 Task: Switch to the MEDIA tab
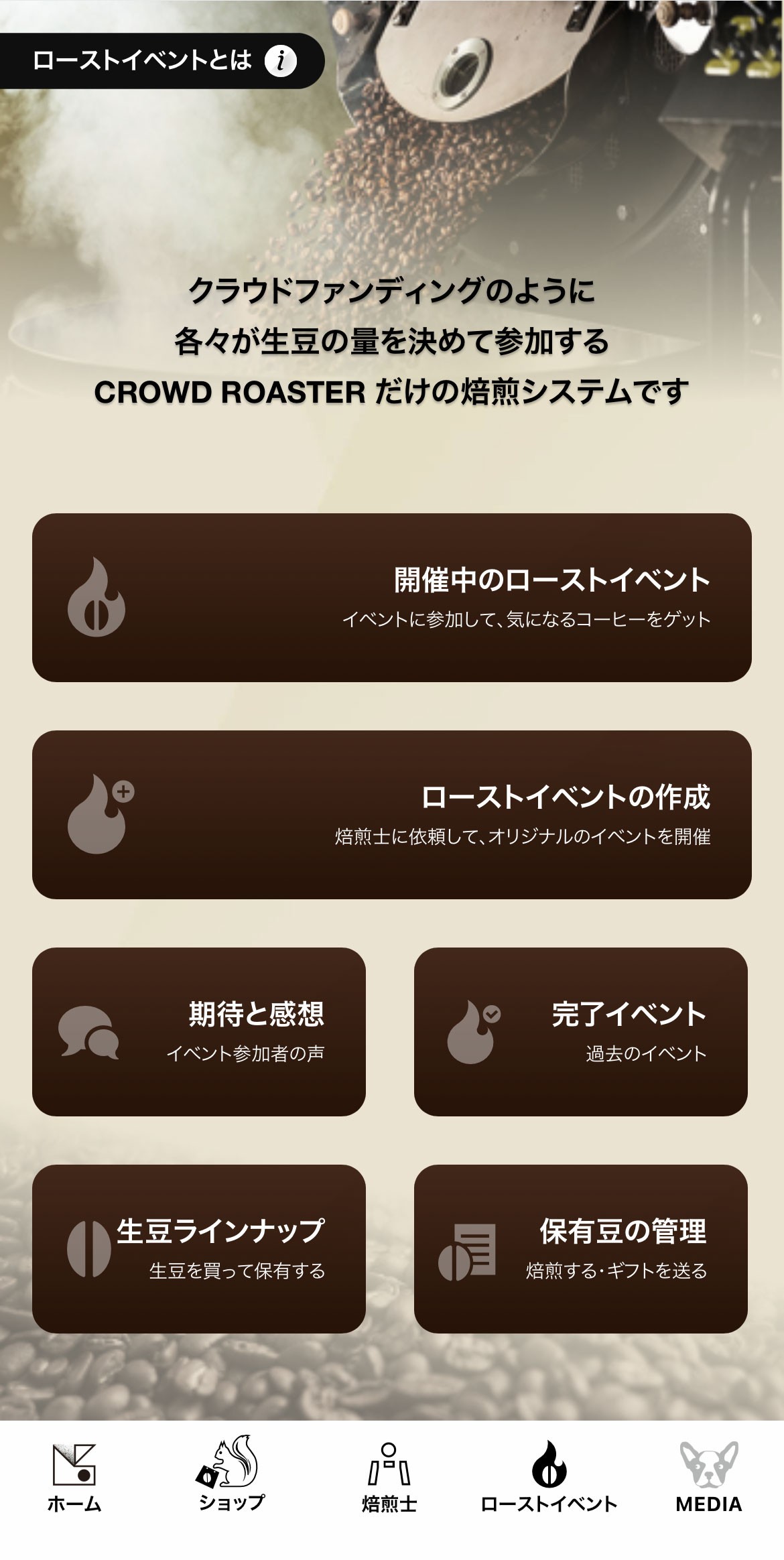(x=709, y=1477)
